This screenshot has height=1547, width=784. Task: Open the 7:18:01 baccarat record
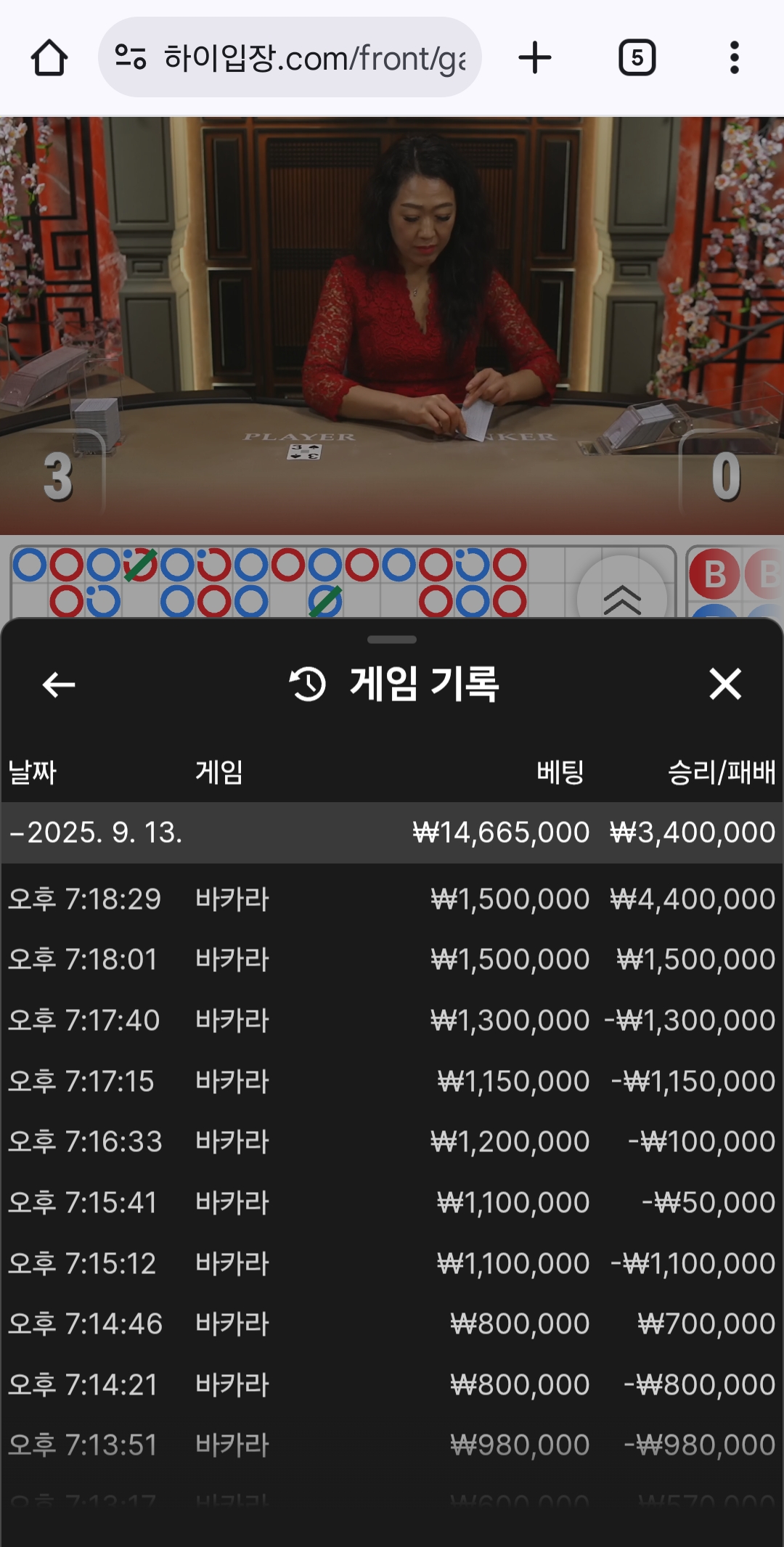point(392,960)
